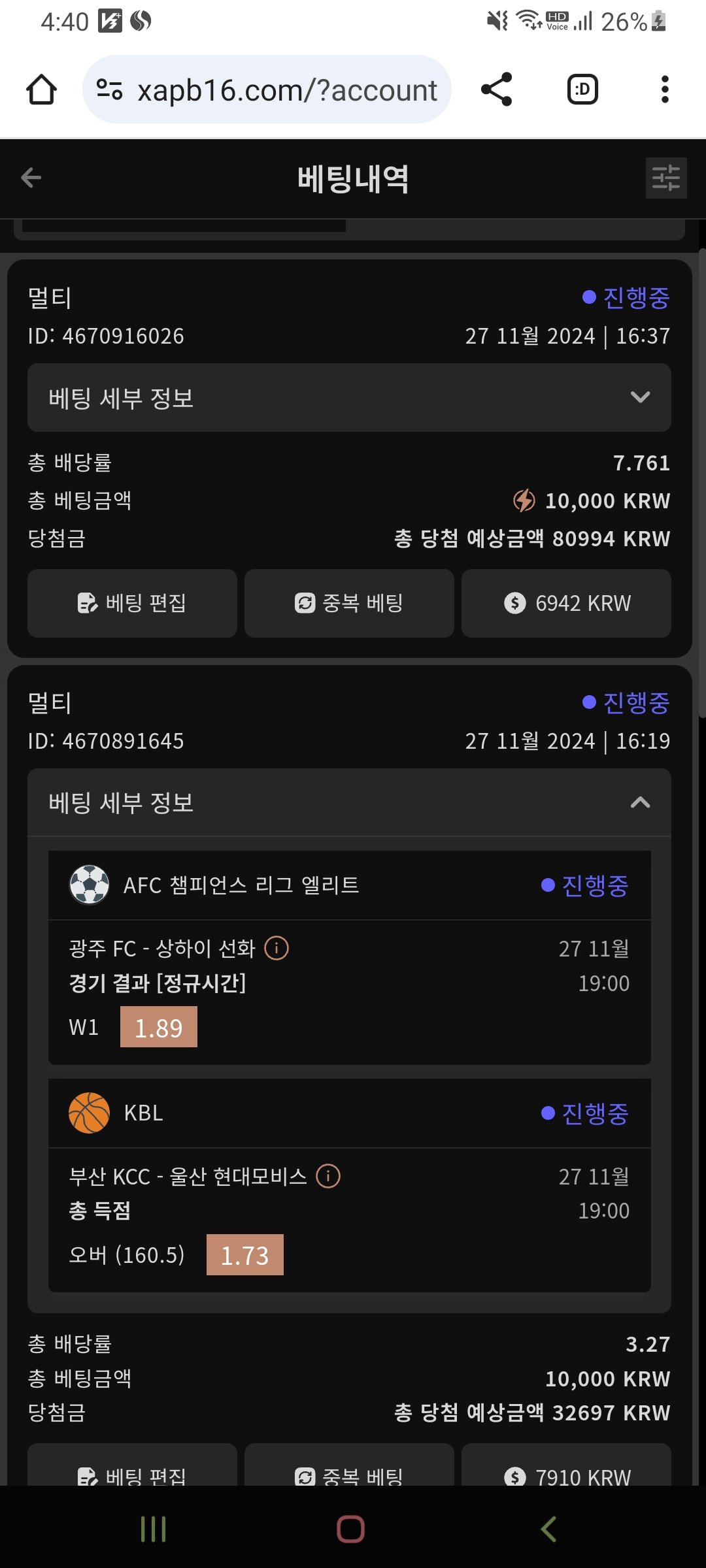Open the browser tab switcher
This screenshot has width=706, height=1568.
582,90
